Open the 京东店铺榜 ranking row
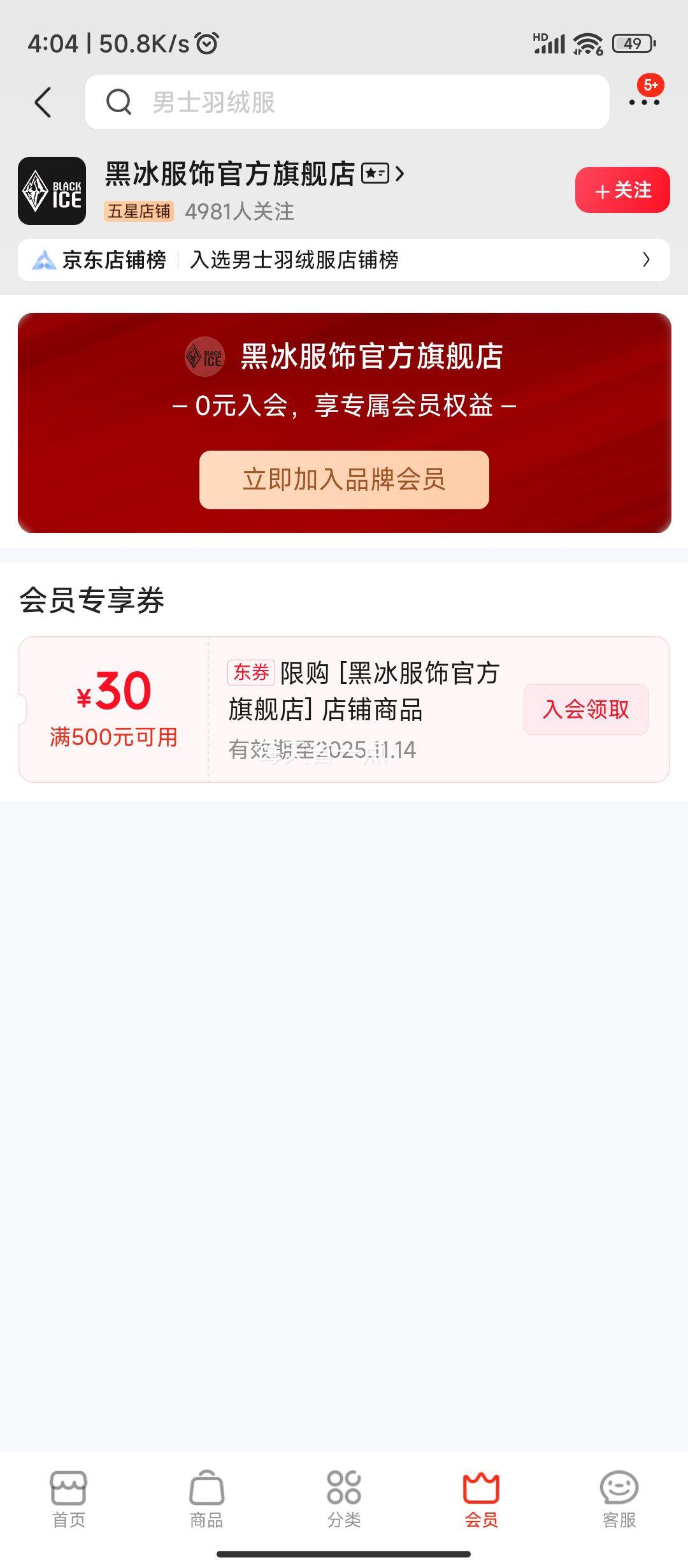Screen dimensions: 688x1568 (x=344, y=260)
